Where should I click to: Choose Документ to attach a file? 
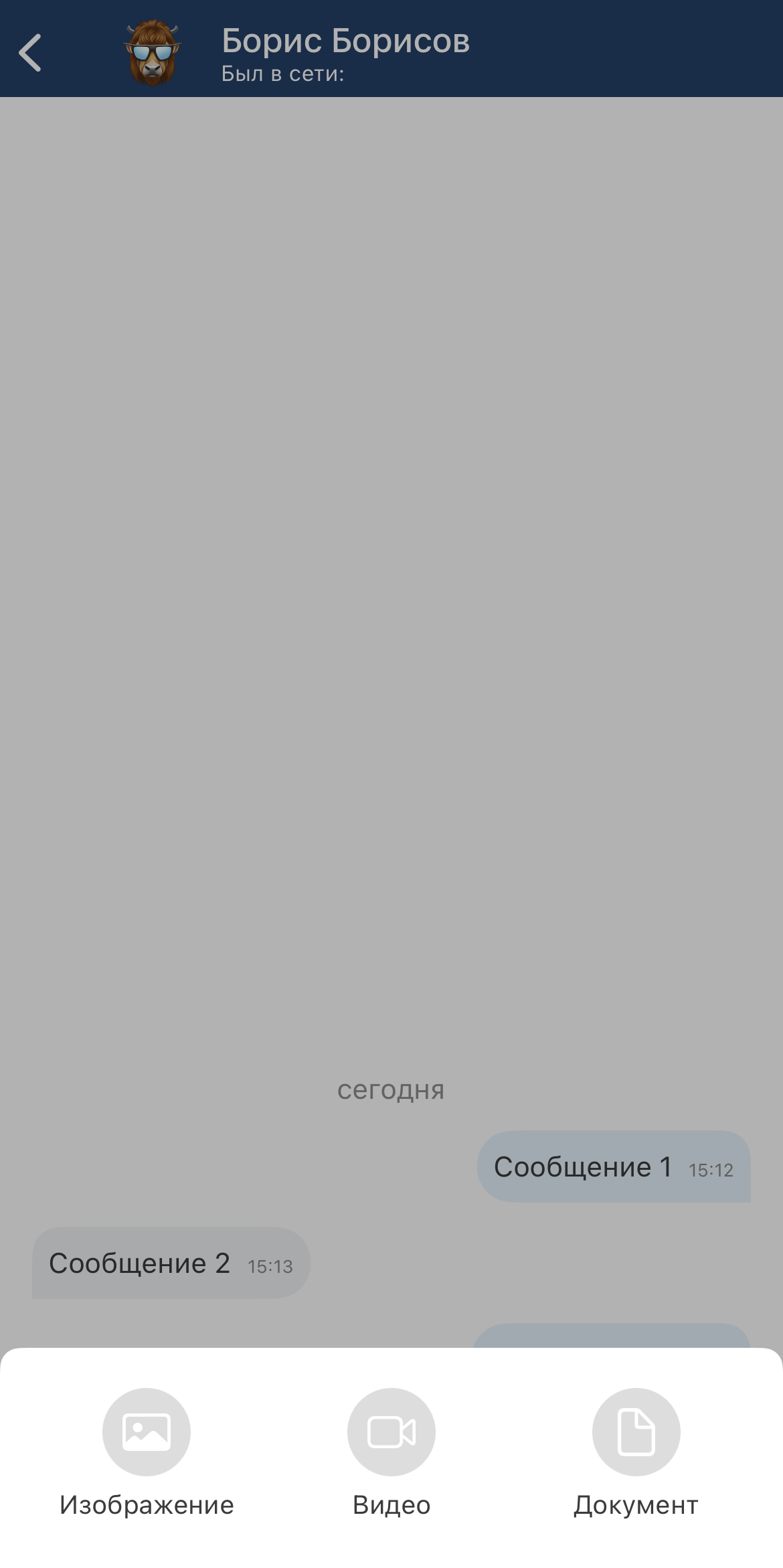pyautogui.click(x=636, y=1432)
